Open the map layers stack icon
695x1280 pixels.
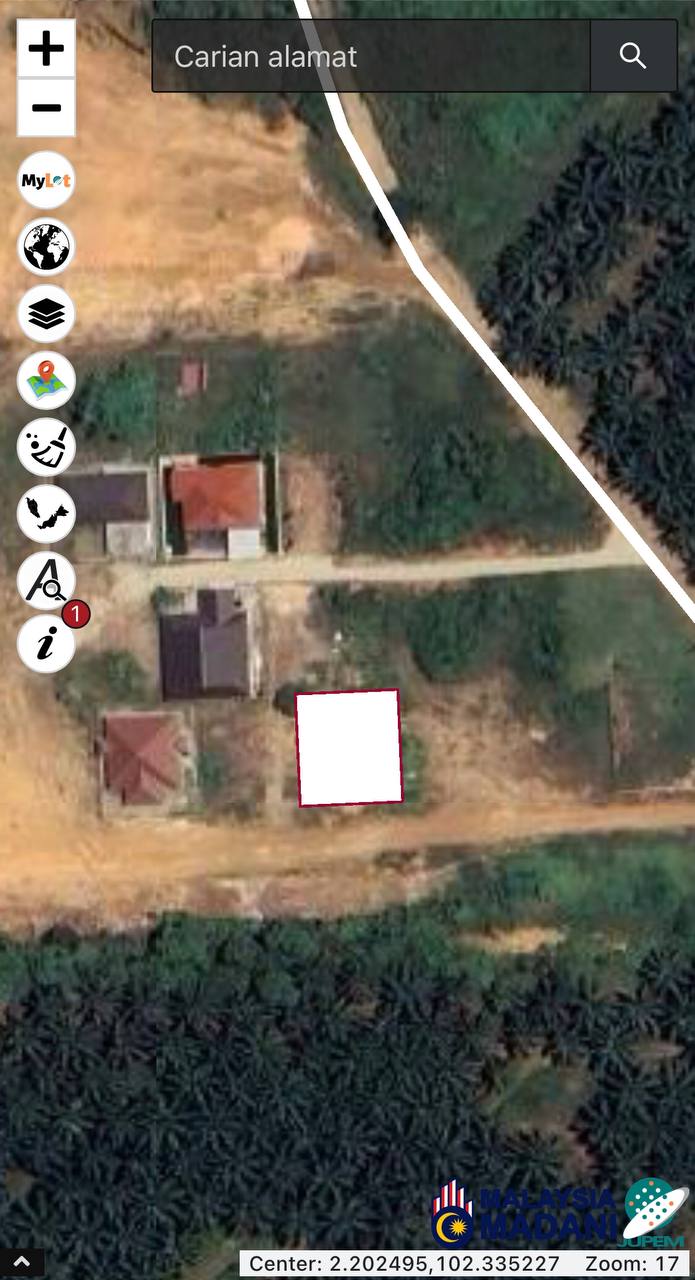tap(46, 314)
